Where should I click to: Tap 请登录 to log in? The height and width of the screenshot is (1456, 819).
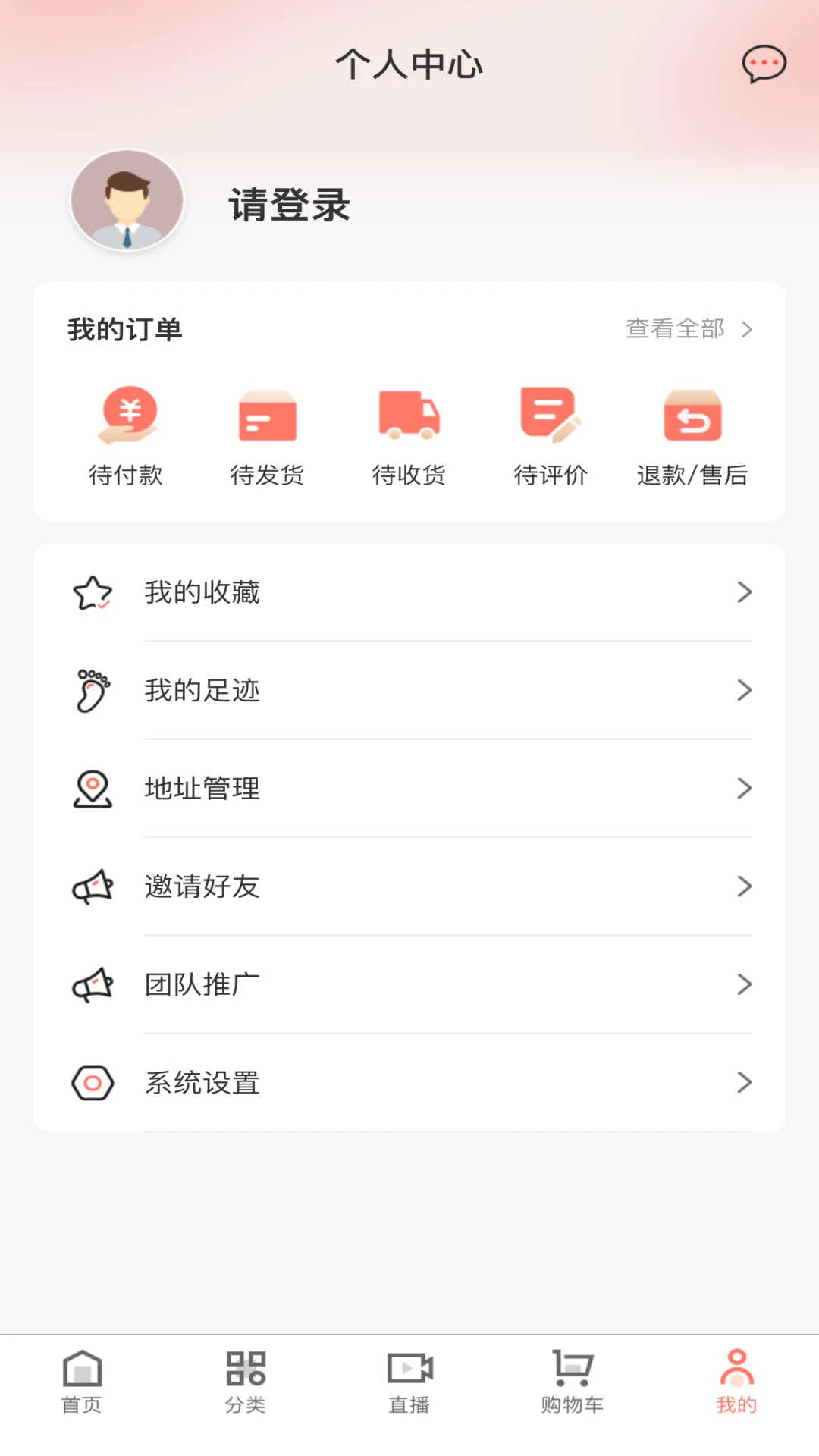(289, 205)
